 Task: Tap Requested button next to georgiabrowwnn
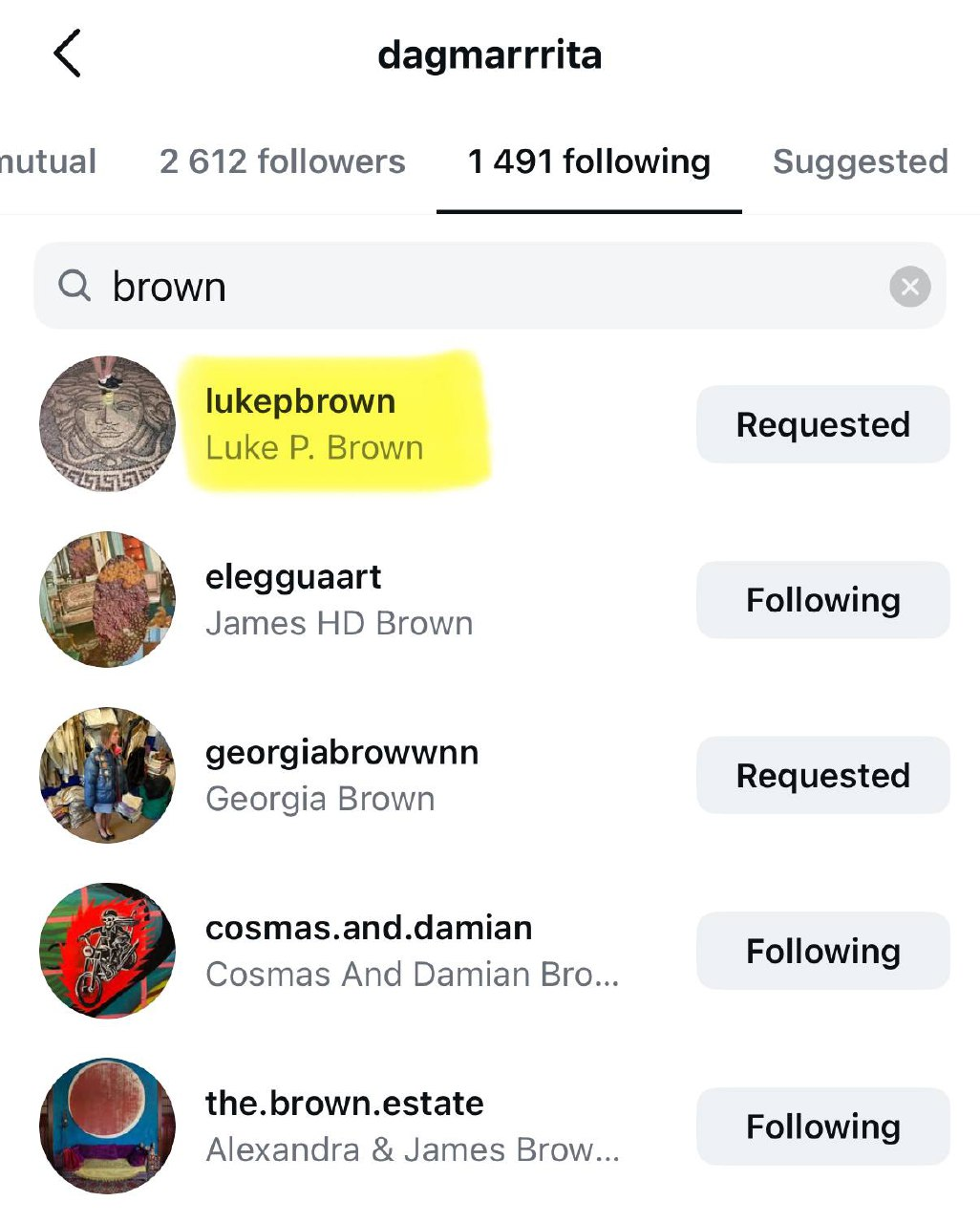[822, 775]
